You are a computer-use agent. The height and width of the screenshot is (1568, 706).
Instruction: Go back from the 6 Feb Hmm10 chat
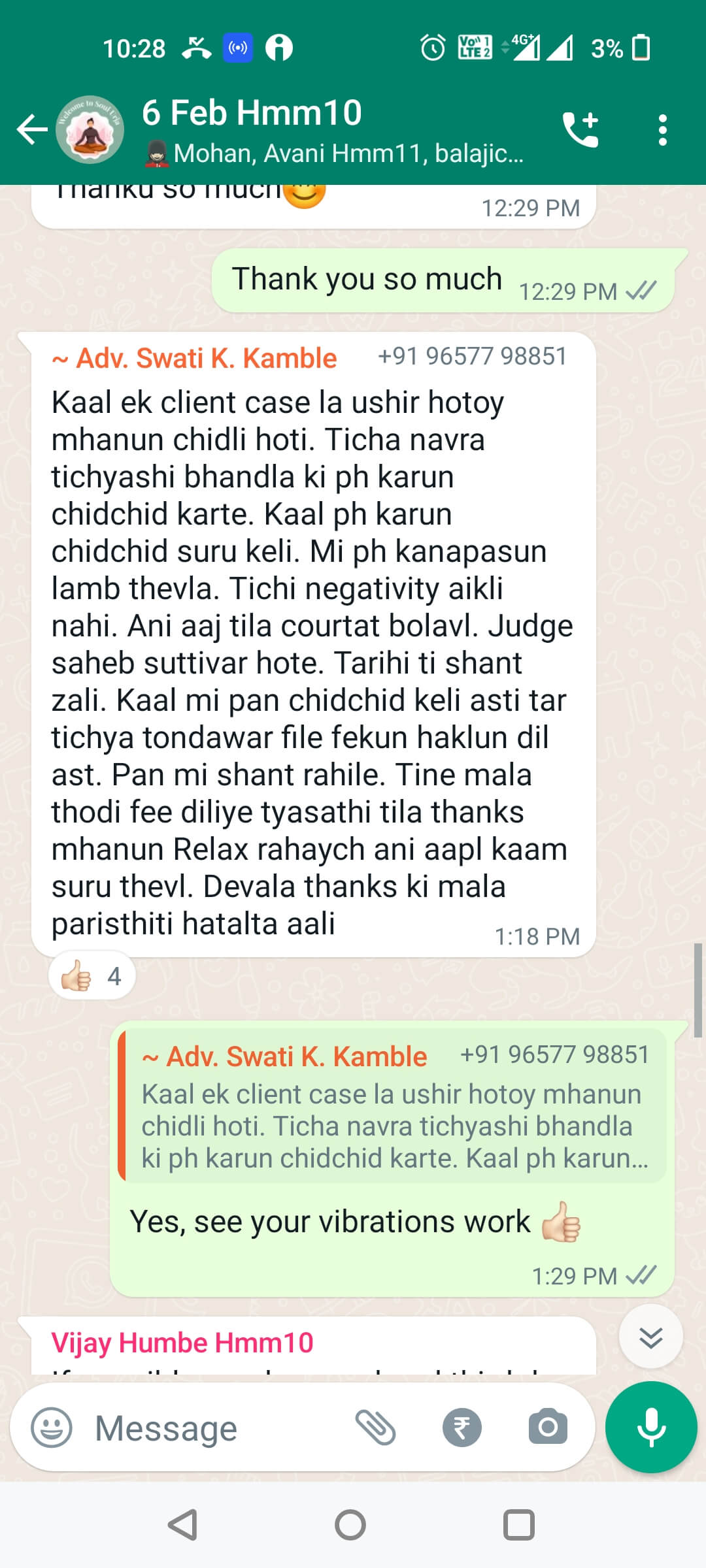coord(32,129)
